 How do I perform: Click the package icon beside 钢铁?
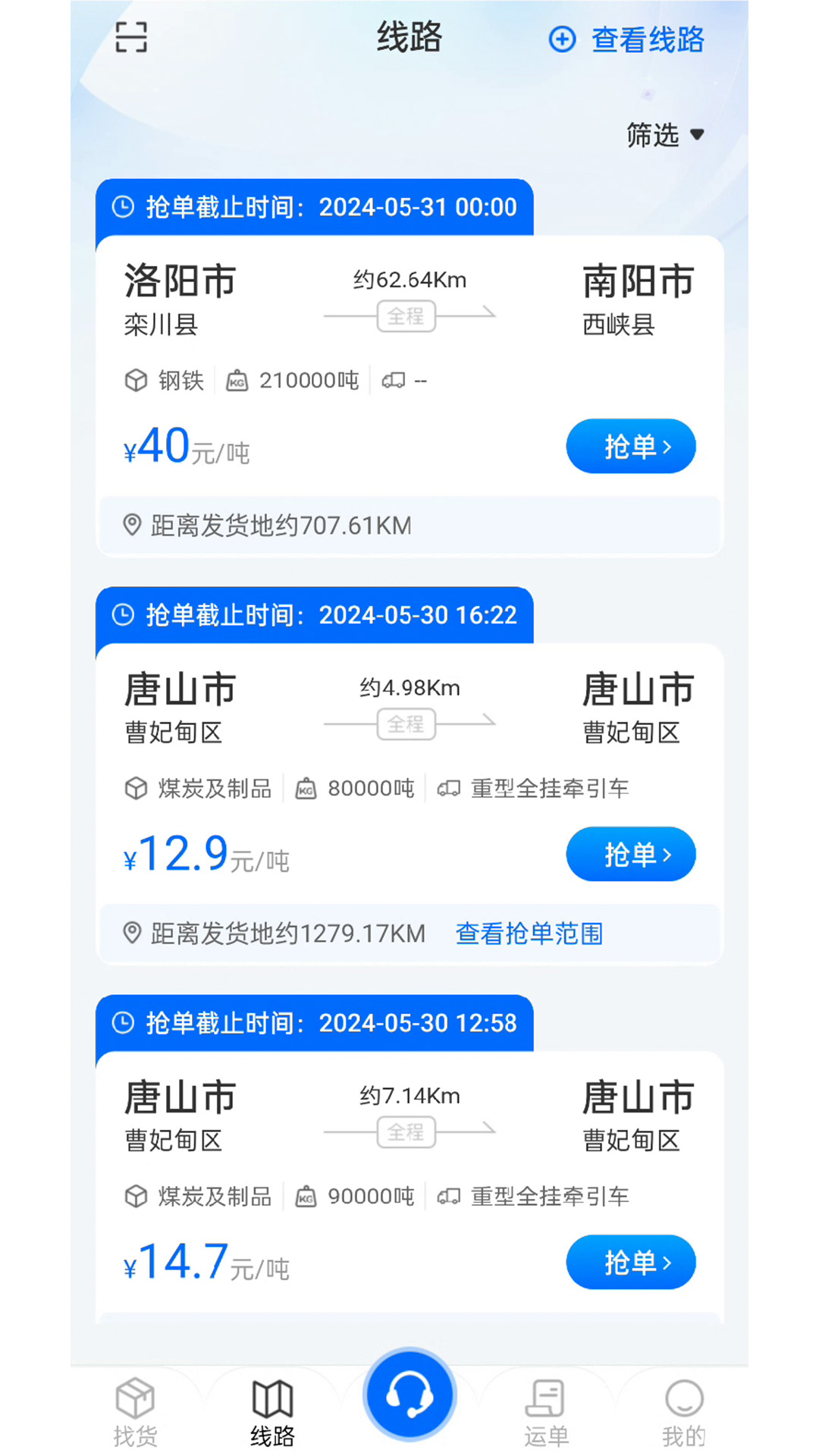click(x=136, y=381)
